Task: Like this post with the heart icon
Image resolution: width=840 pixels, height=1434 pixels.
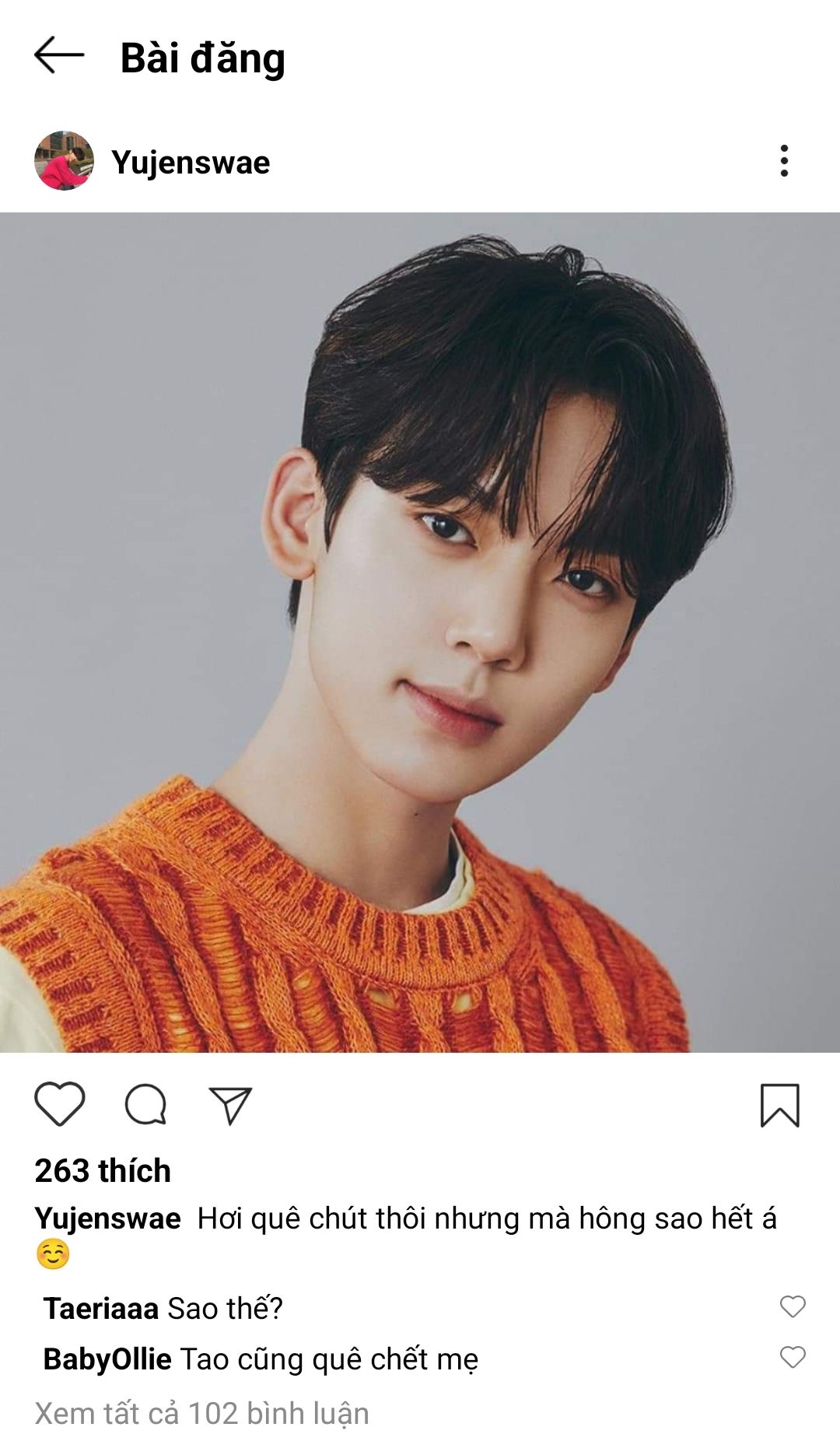Action: [x=60, y=1104]
